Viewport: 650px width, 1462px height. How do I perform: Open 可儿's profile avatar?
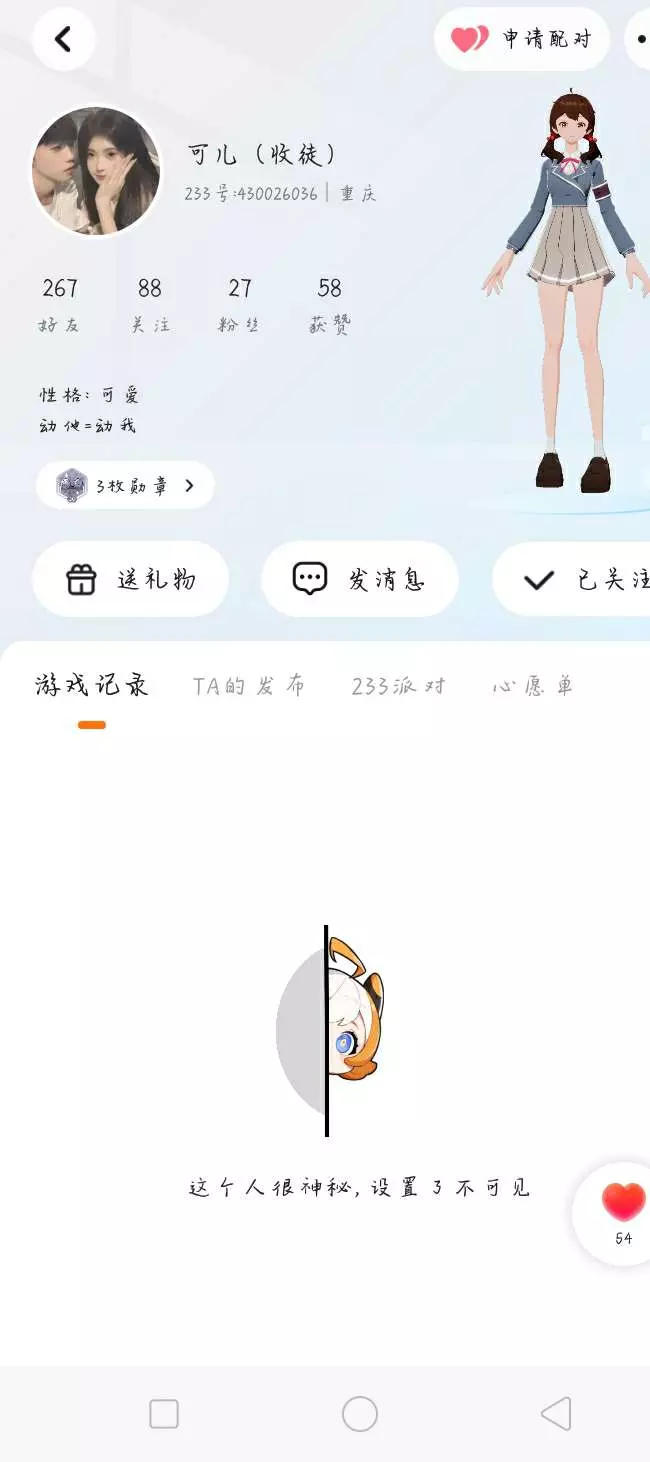pyautogui.click(x=96, y=171)
